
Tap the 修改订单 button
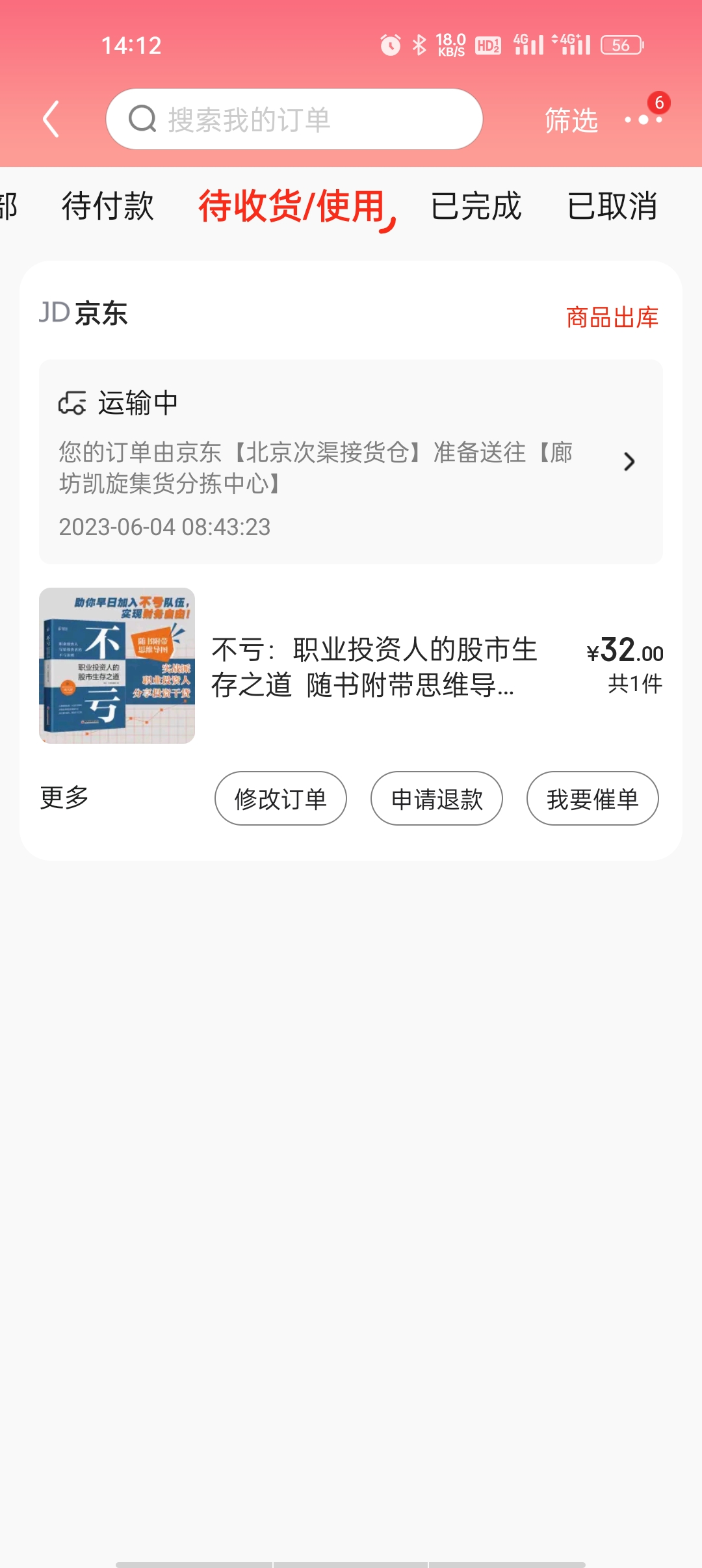pyautogui.click(x=281, y=798)
